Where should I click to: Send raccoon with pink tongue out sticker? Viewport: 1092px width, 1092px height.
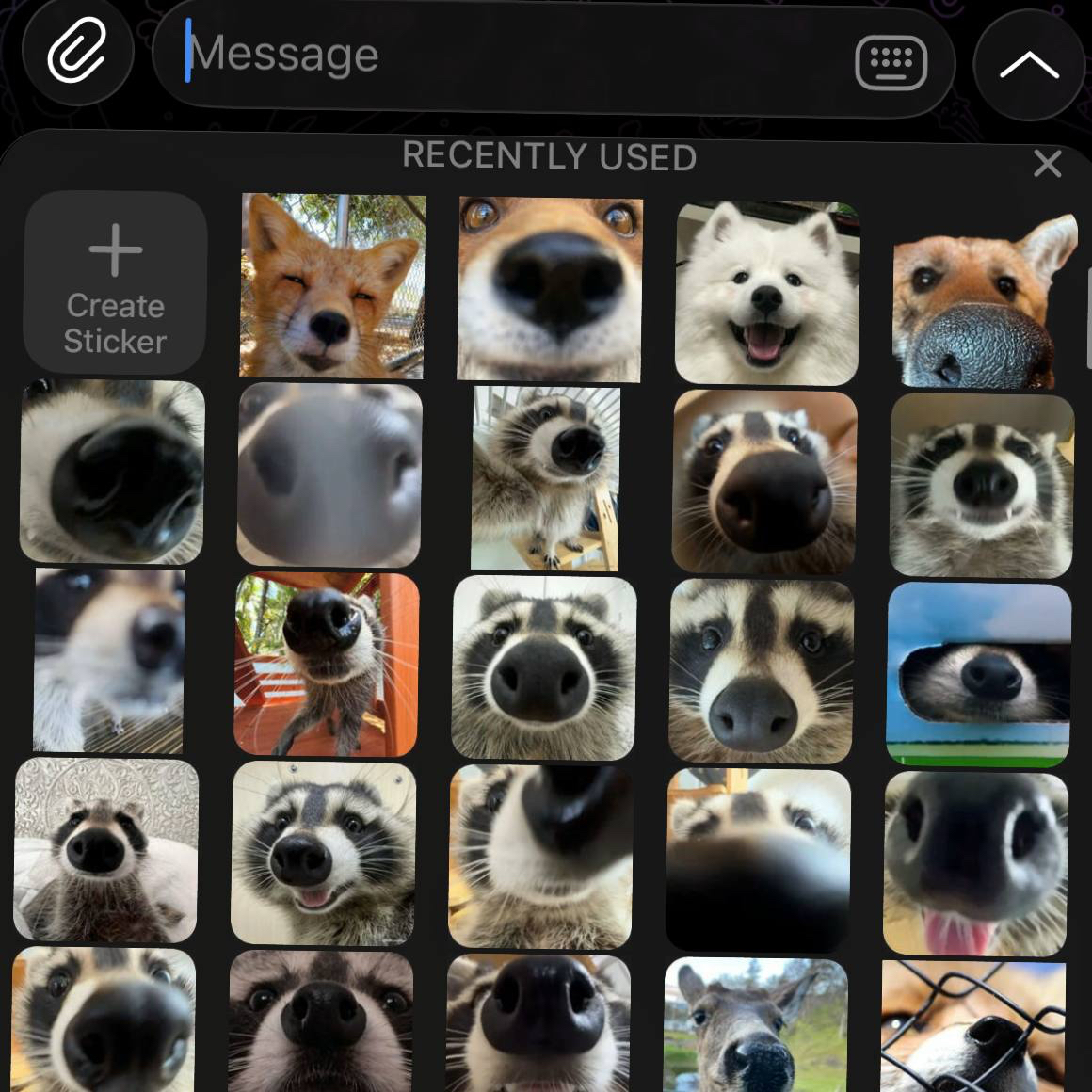click(x=975, y=863)
